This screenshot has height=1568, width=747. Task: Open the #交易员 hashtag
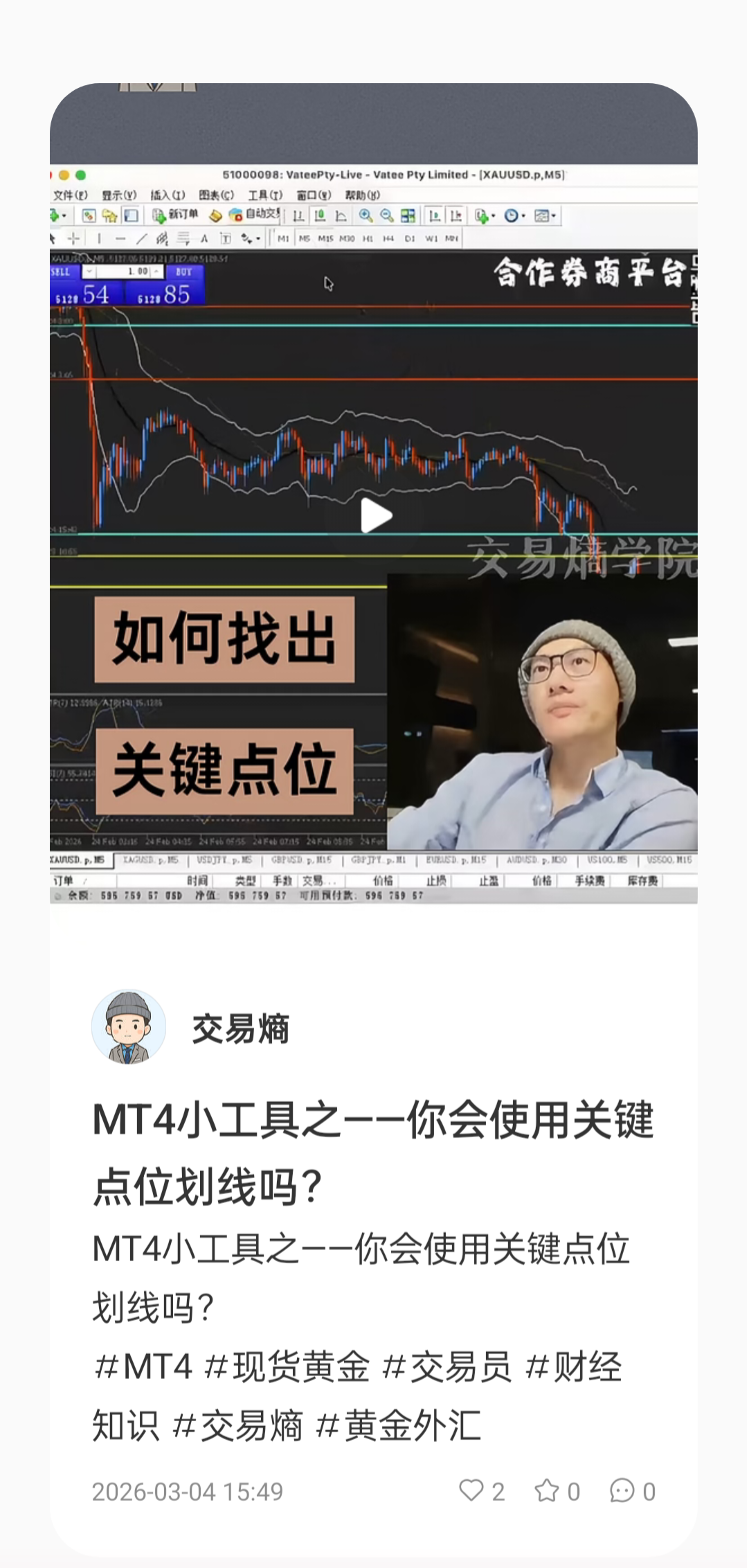[447, 1367]
